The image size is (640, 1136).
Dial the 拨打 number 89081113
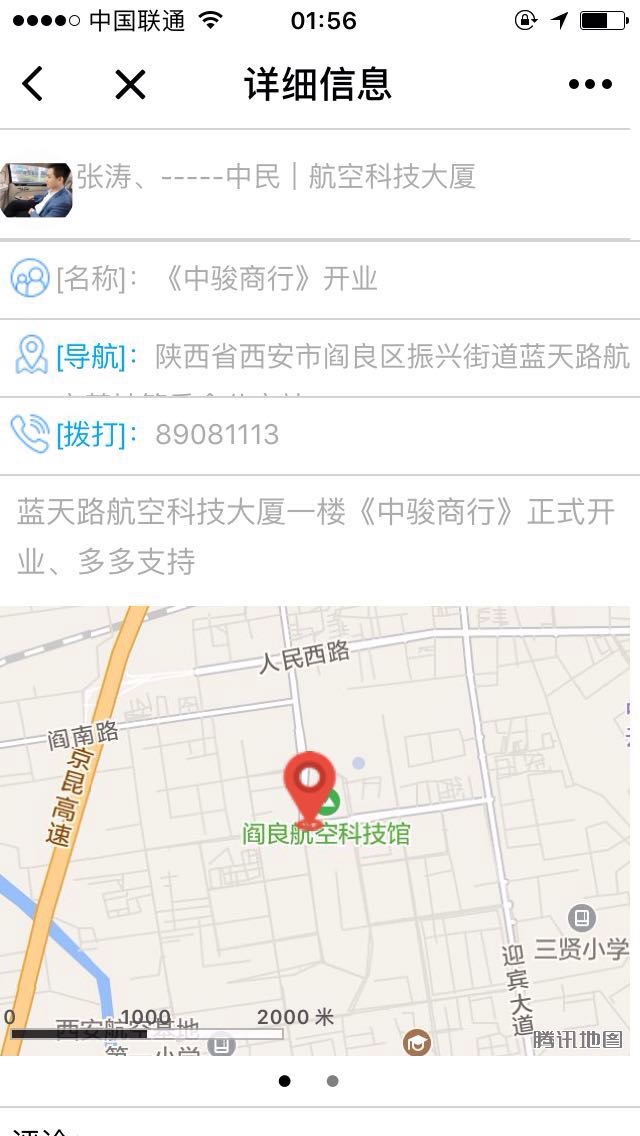tap(217, 434)
